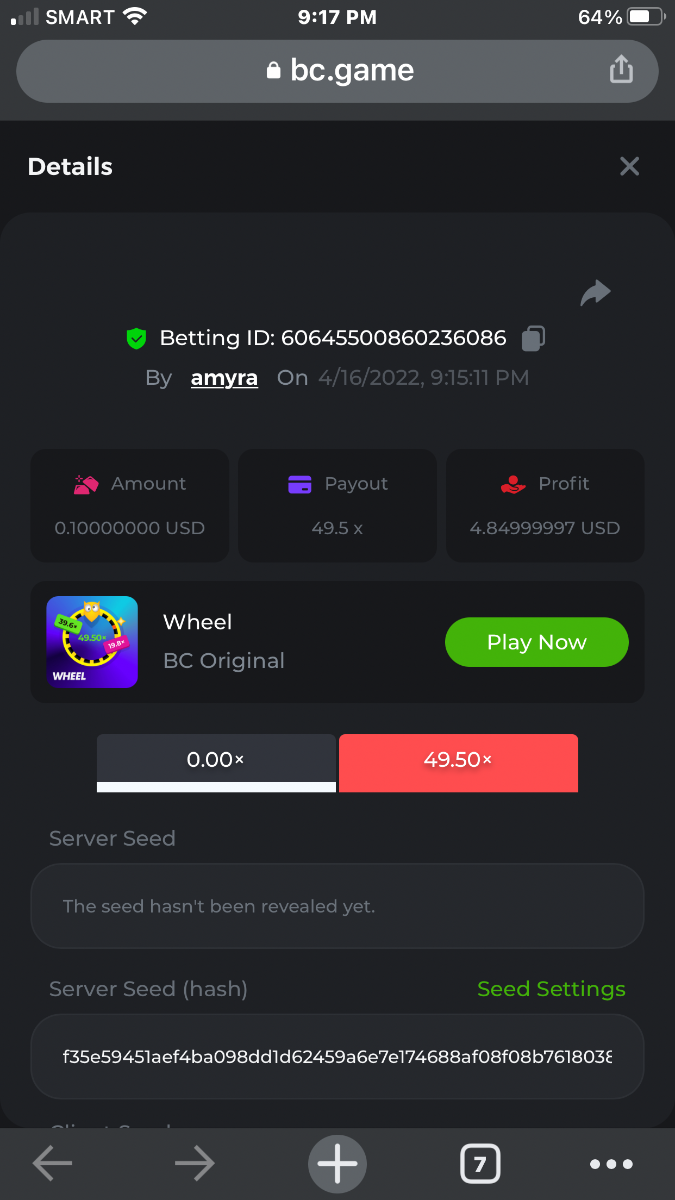Open the Wheel game thumbnail

coord(92,642)
